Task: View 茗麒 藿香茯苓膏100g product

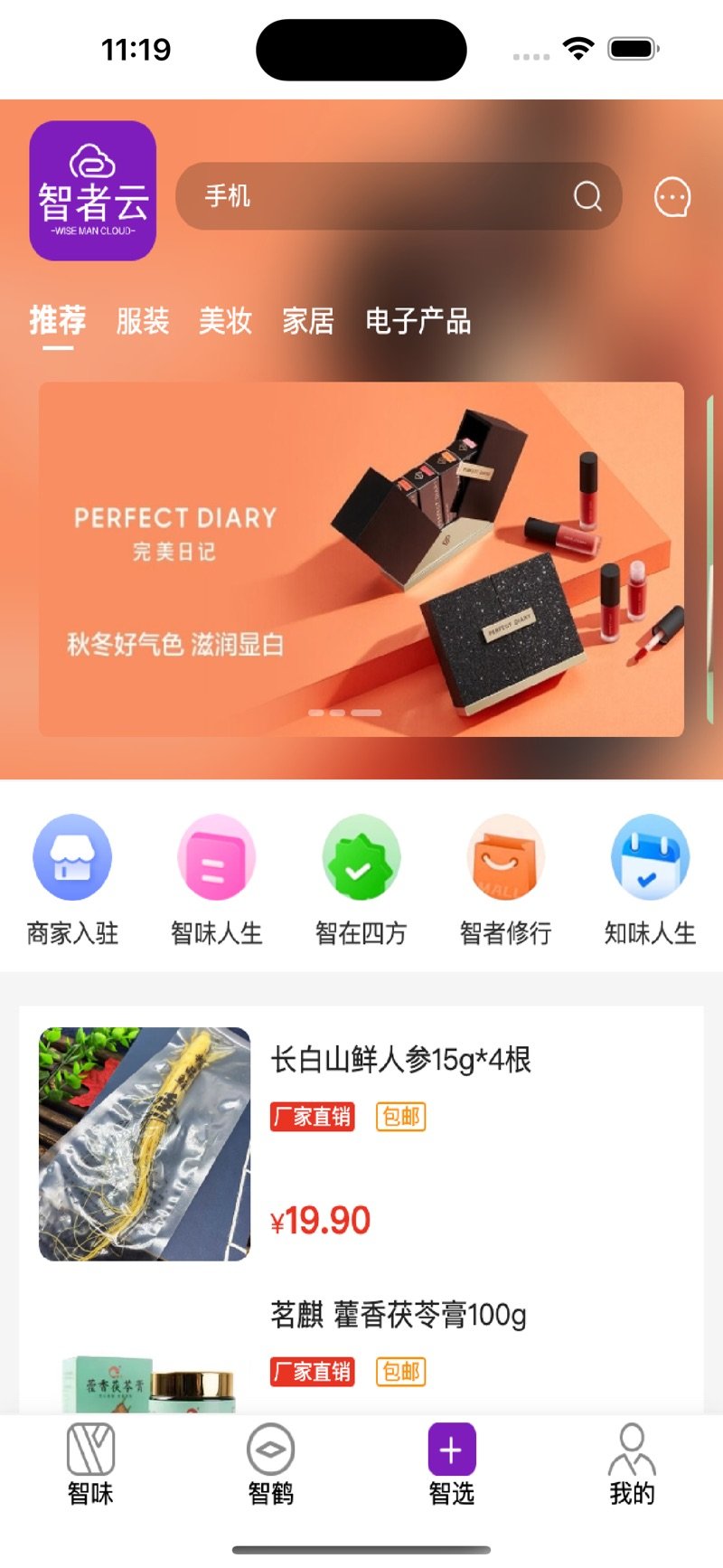Action: 398,1314
